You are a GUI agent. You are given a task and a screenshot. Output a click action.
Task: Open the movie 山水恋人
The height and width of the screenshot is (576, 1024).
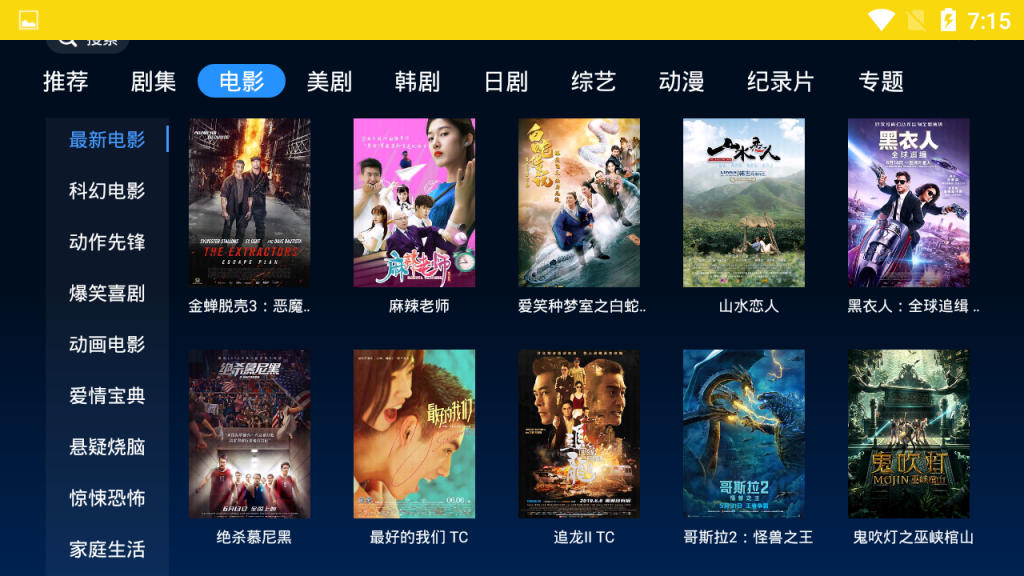pyautogui.click(x=744, y=203)
